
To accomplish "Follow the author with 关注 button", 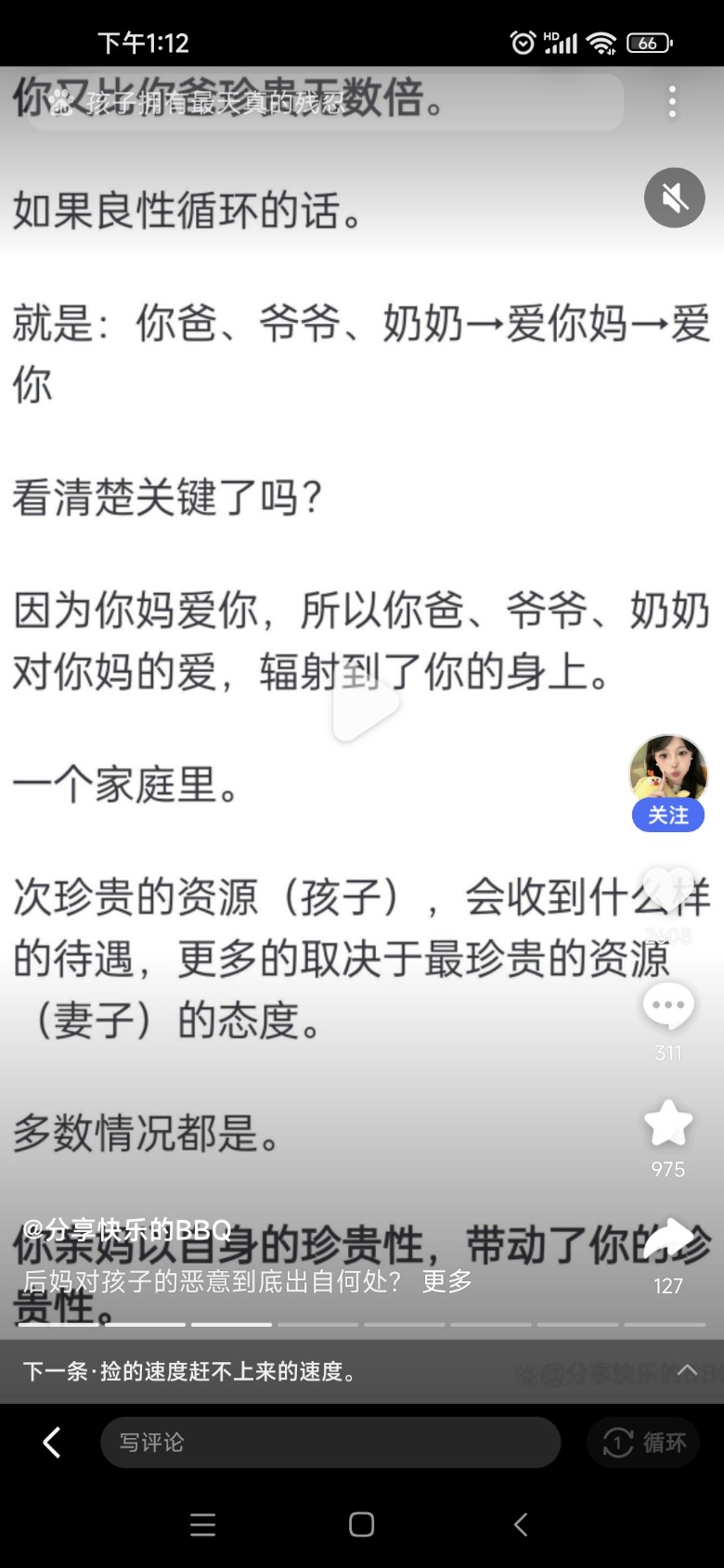I will pos(668,816).
